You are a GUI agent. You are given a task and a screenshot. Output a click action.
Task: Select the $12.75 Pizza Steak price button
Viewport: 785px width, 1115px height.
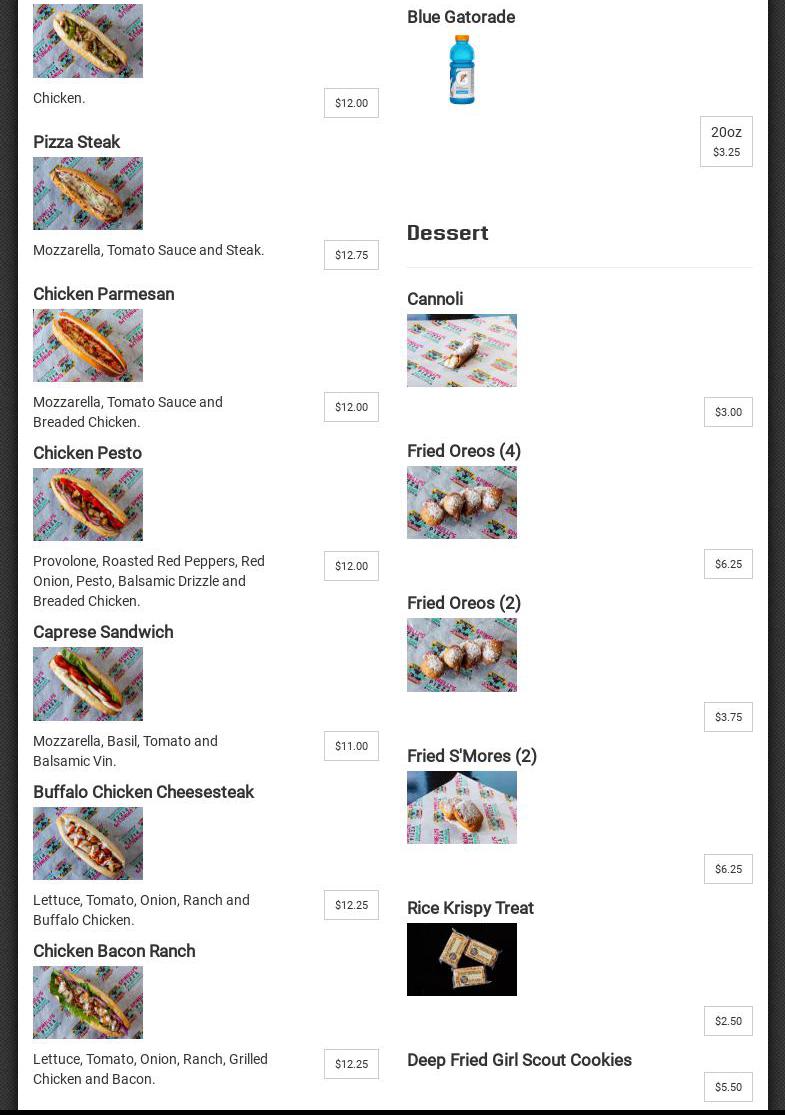(x=351, y=255)
